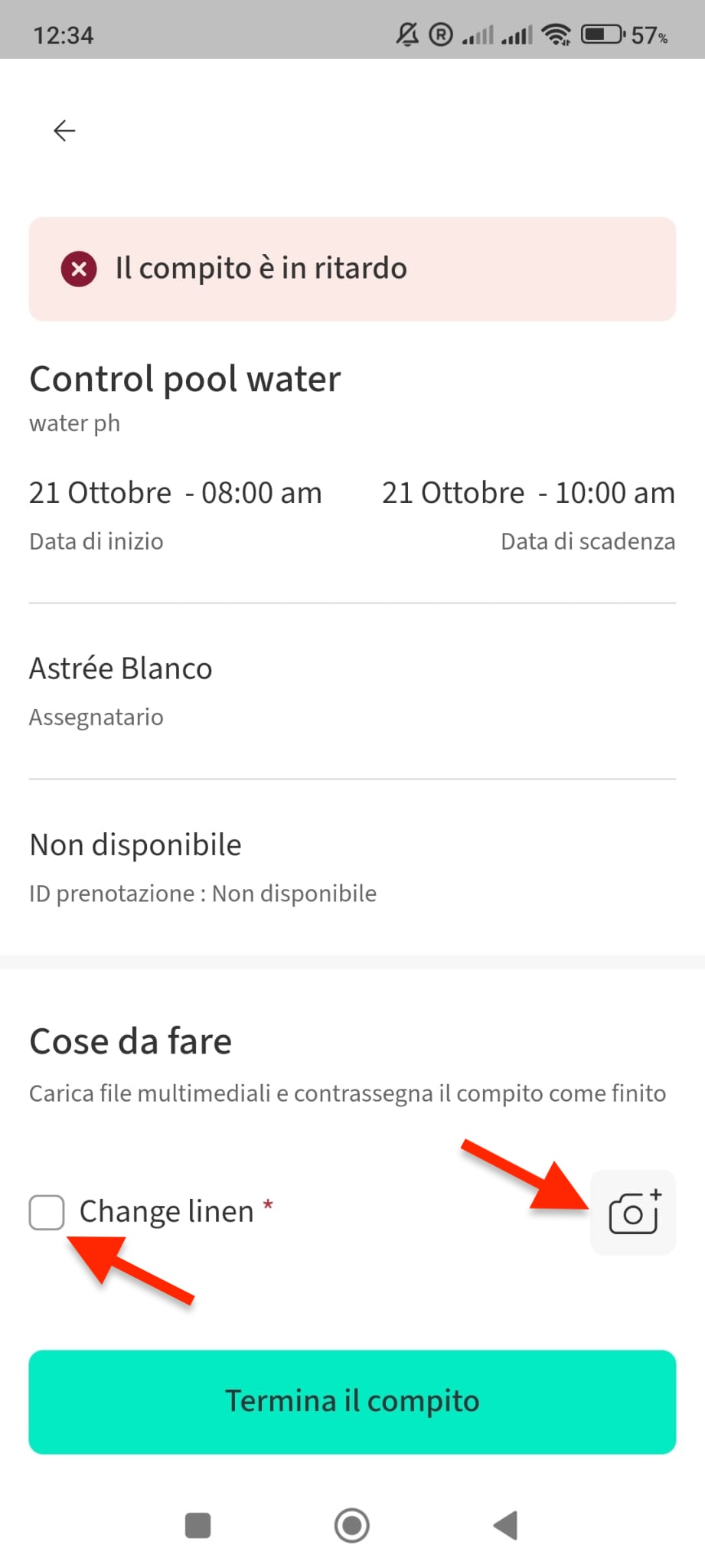Viewport: 705px width, 1568px height.
Task: Go to home screen via circle navigation button
Action: (351, 1526)
